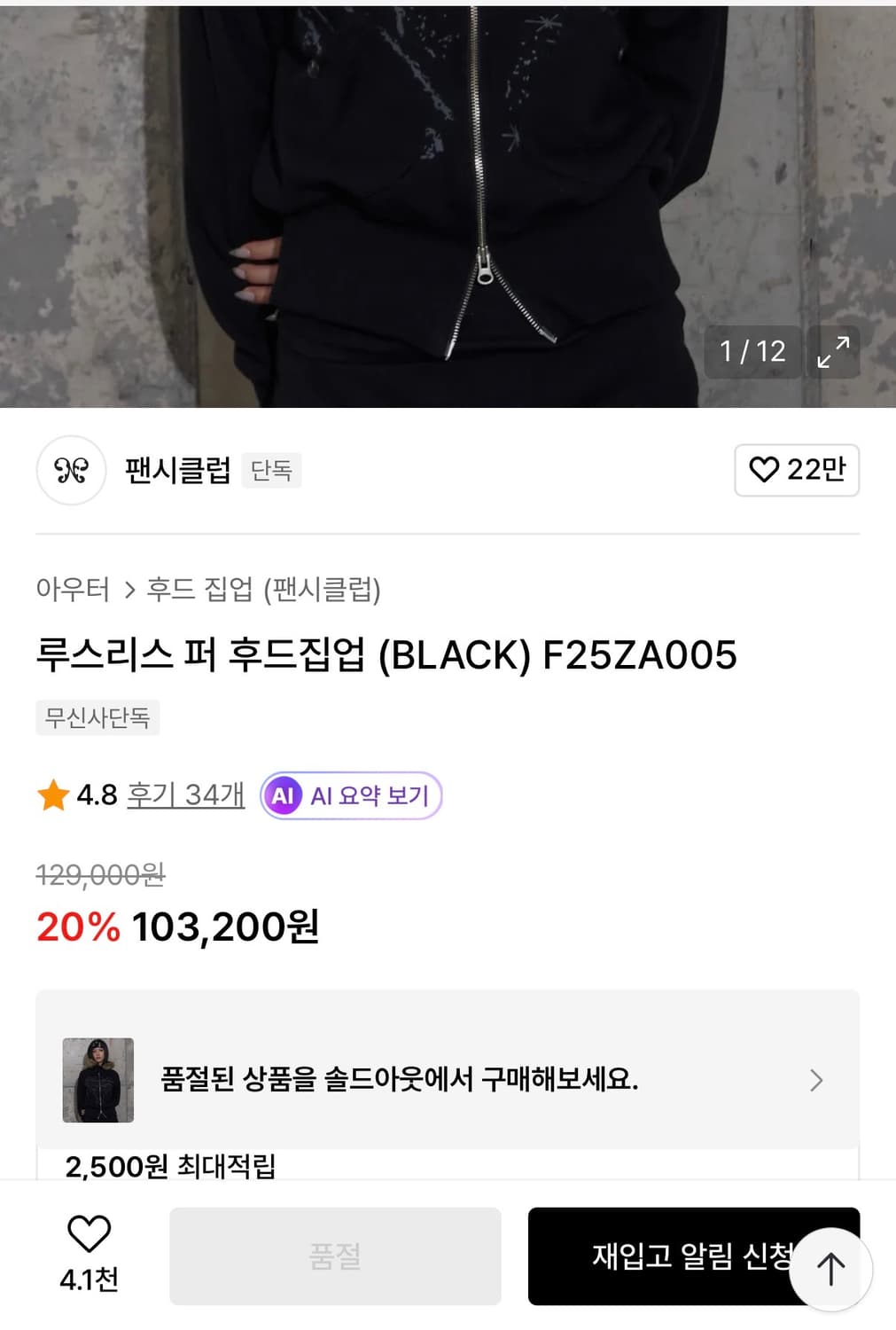Click the 팬시클럽 brand logo icon
Image resolution: width=896 pixels, height=1330 pixels.
71,471
